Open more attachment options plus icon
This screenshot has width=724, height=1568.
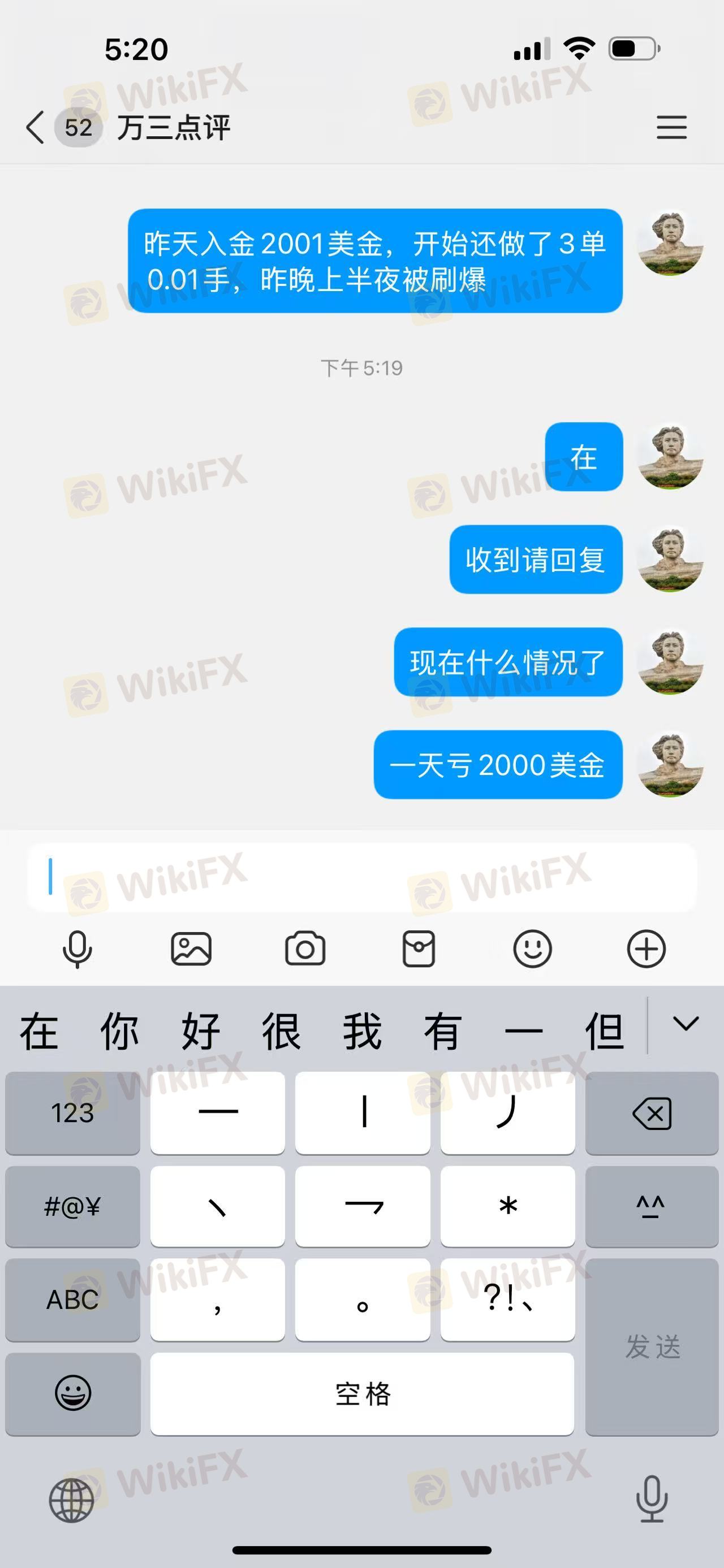(646, 949)
